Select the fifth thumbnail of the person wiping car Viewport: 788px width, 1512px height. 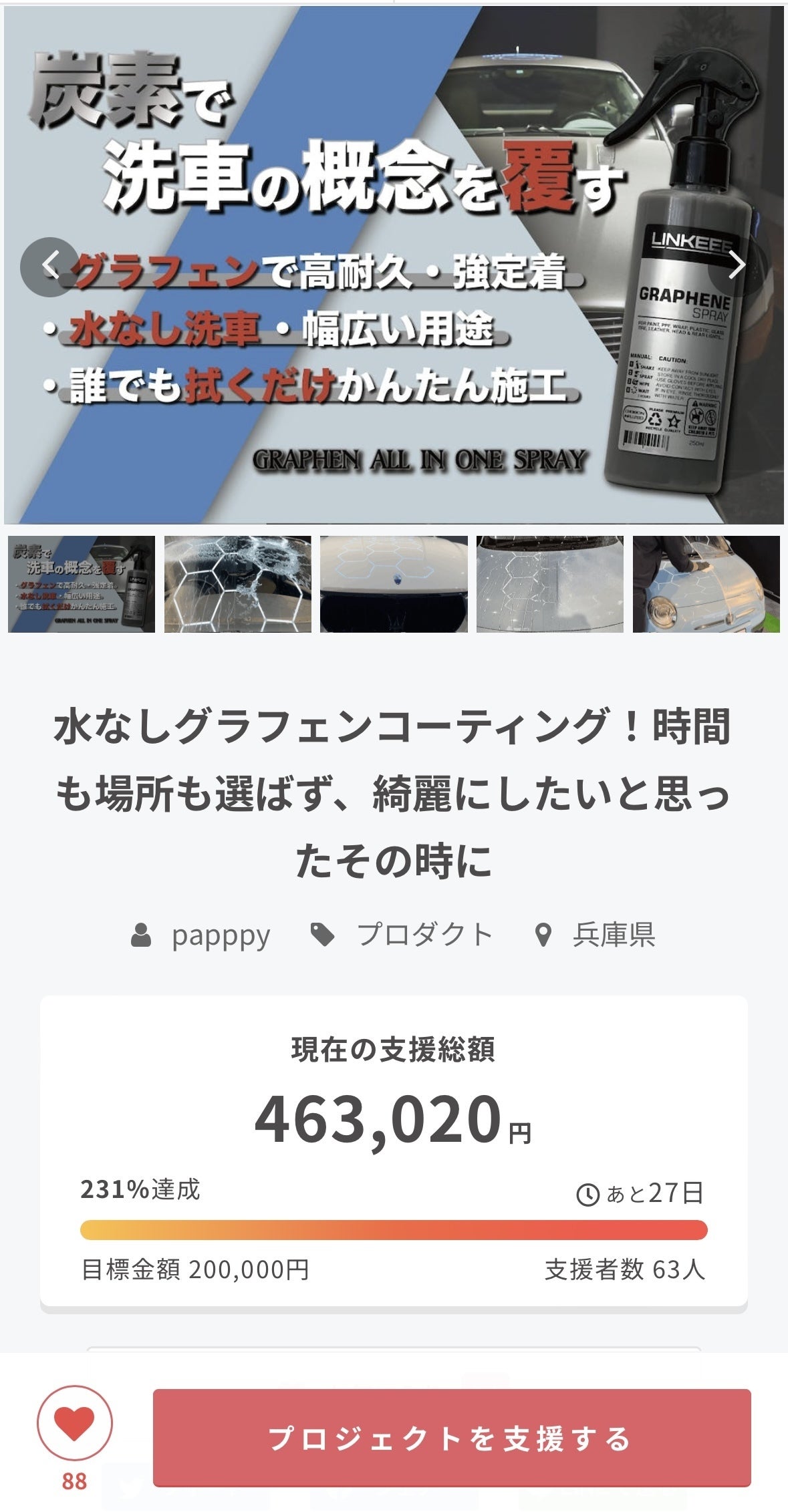pos(706,584)
